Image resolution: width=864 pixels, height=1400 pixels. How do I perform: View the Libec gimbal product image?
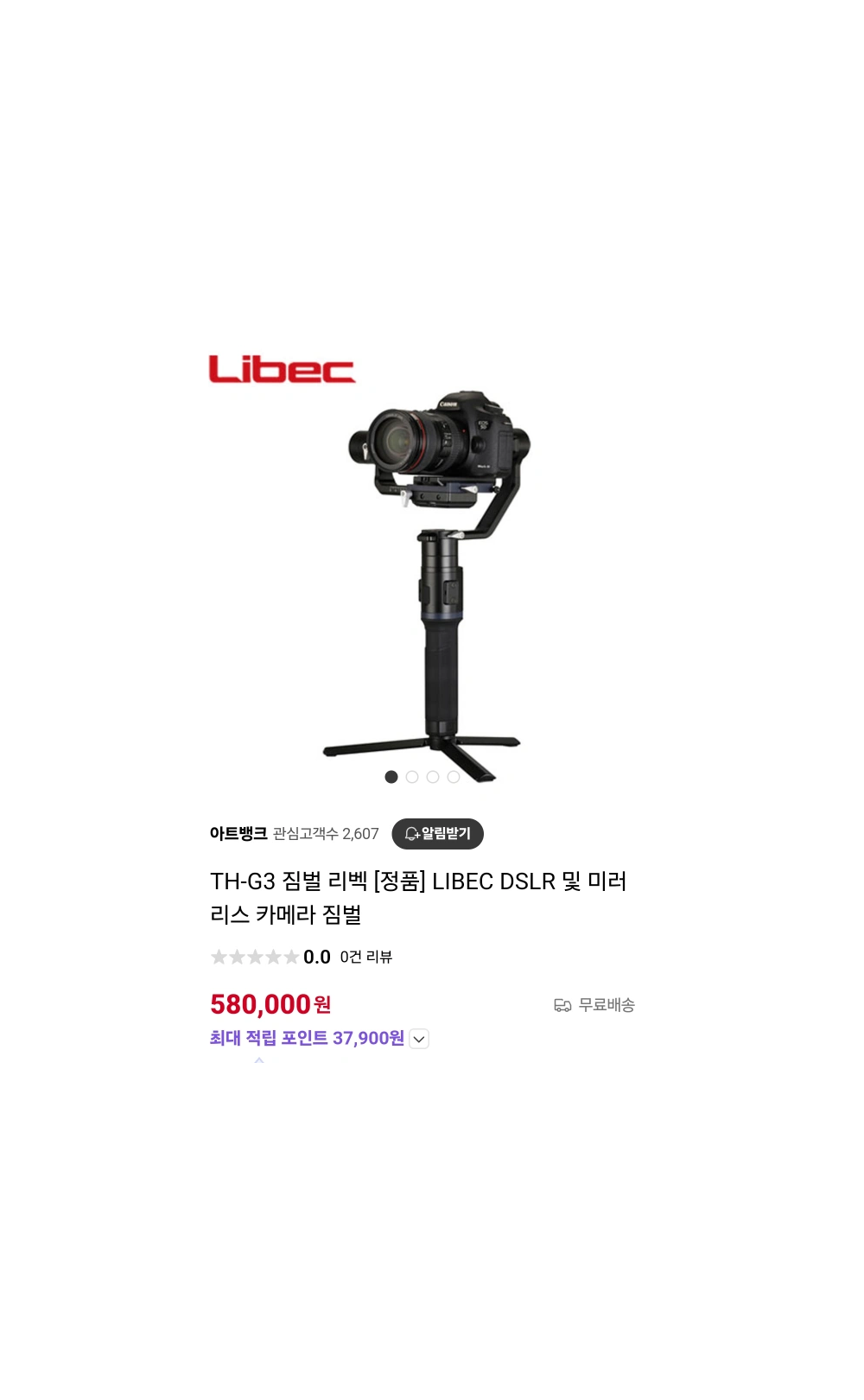click(x=432, y=570)
